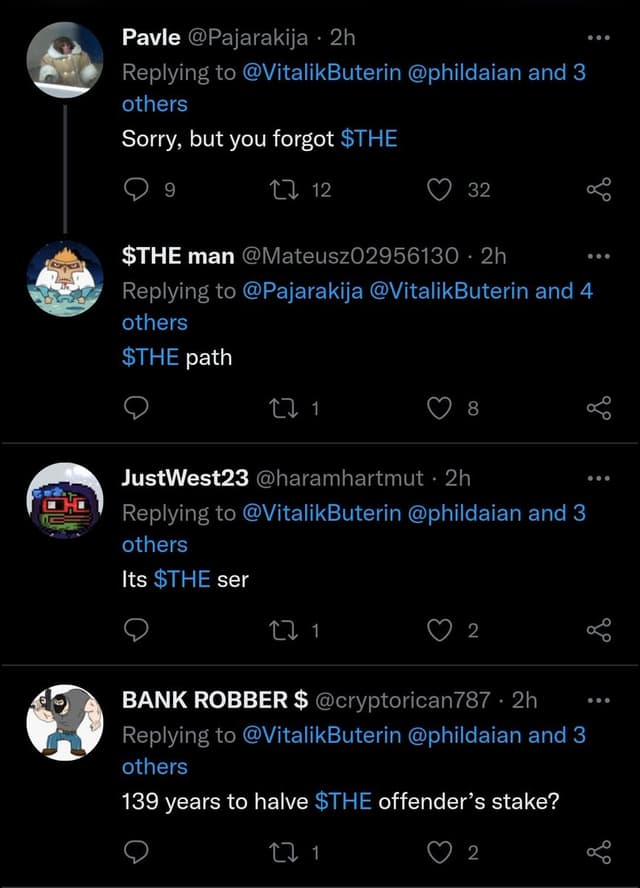Like BANK ROBBER $ tweet
This screenshot has height=888, width=640.
tap(441, 852)
